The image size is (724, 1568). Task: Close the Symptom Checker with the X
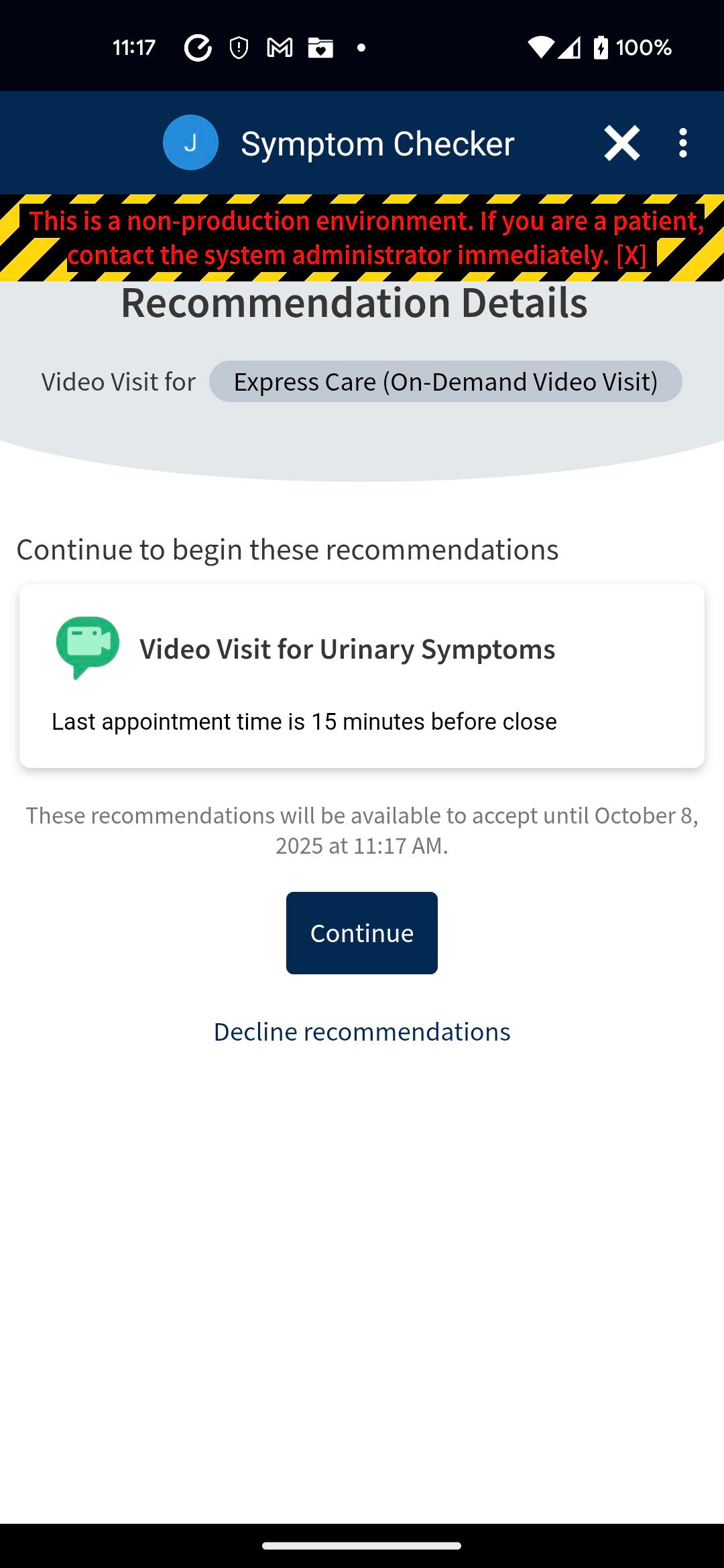(621, 142)
